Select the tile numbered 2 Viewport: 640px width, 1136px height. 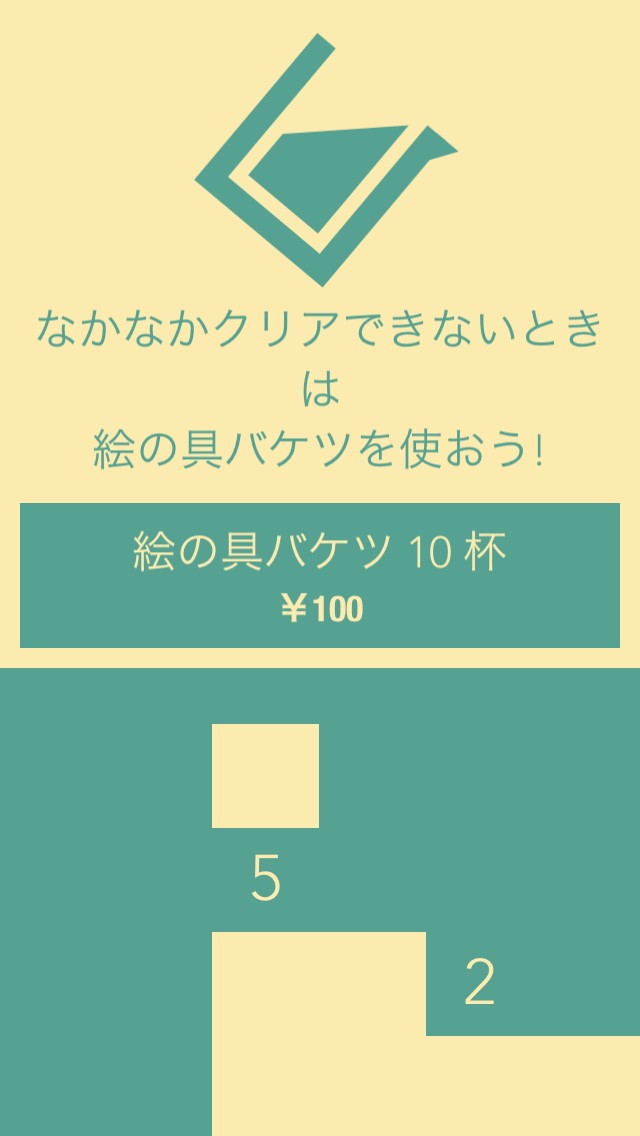click(x=480, y=983)
